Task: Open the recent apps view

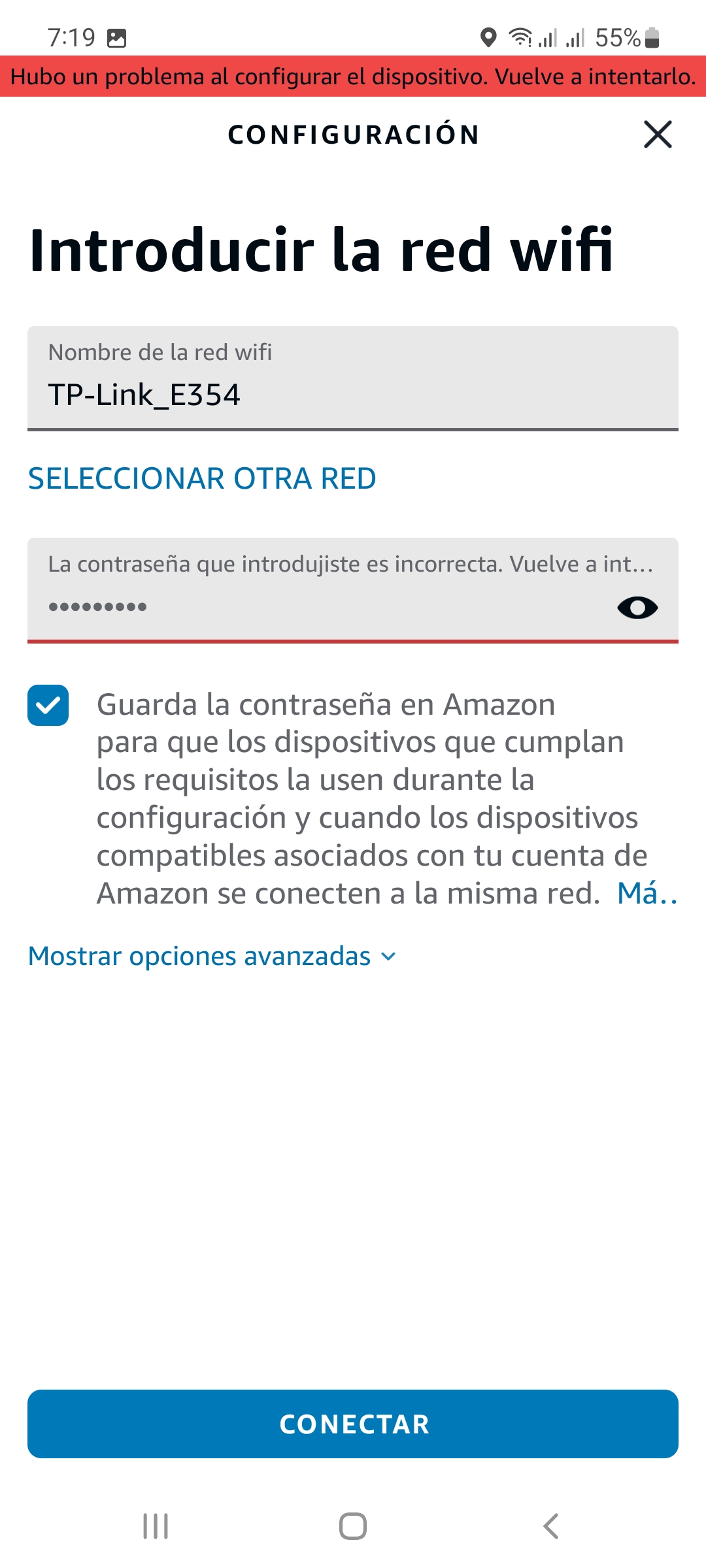Action: click(x=156, y=1526)
